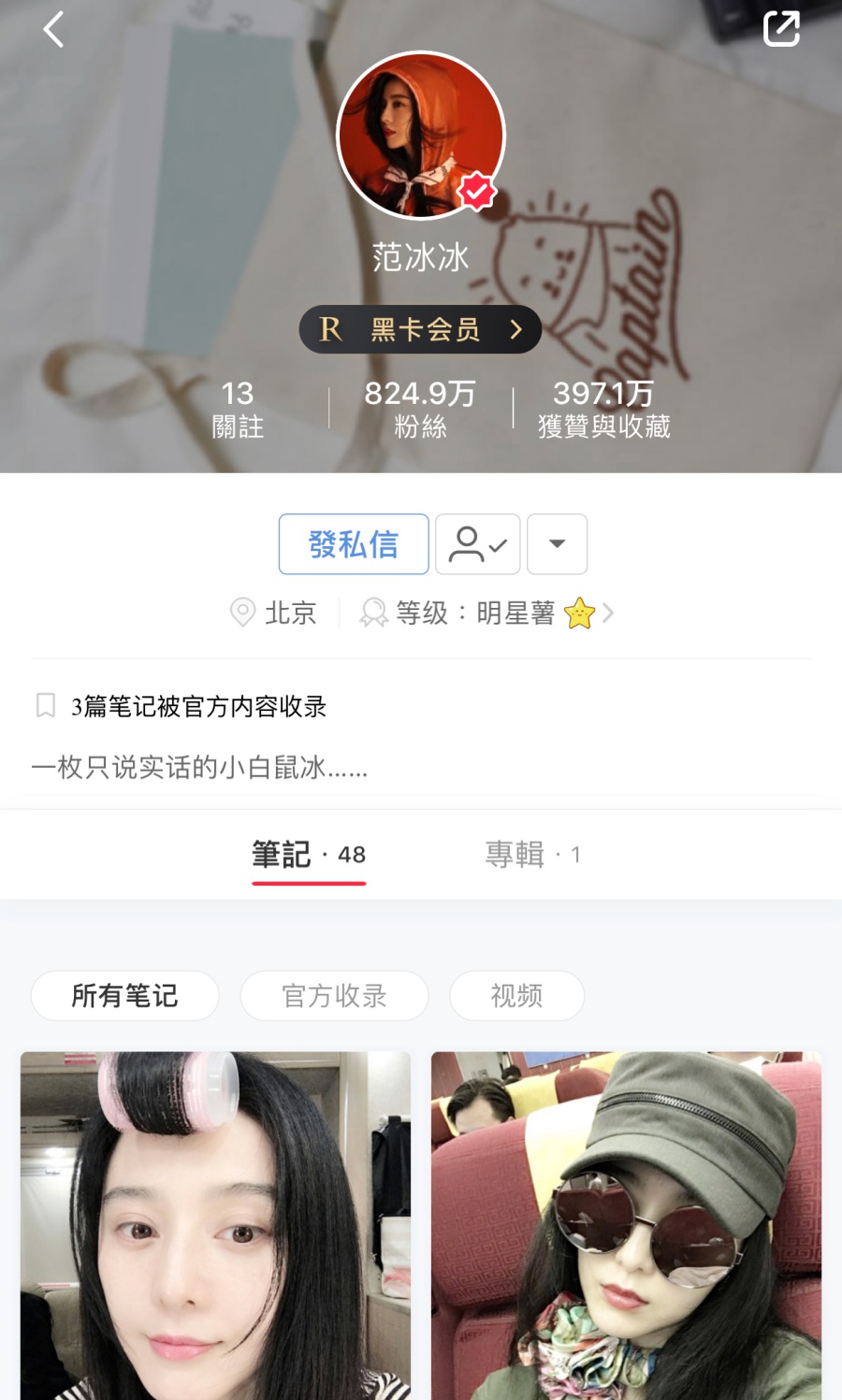The image size is (842, 1400).
Task: Open the note with cap and sunglasses
Action: pos(626,1225)
